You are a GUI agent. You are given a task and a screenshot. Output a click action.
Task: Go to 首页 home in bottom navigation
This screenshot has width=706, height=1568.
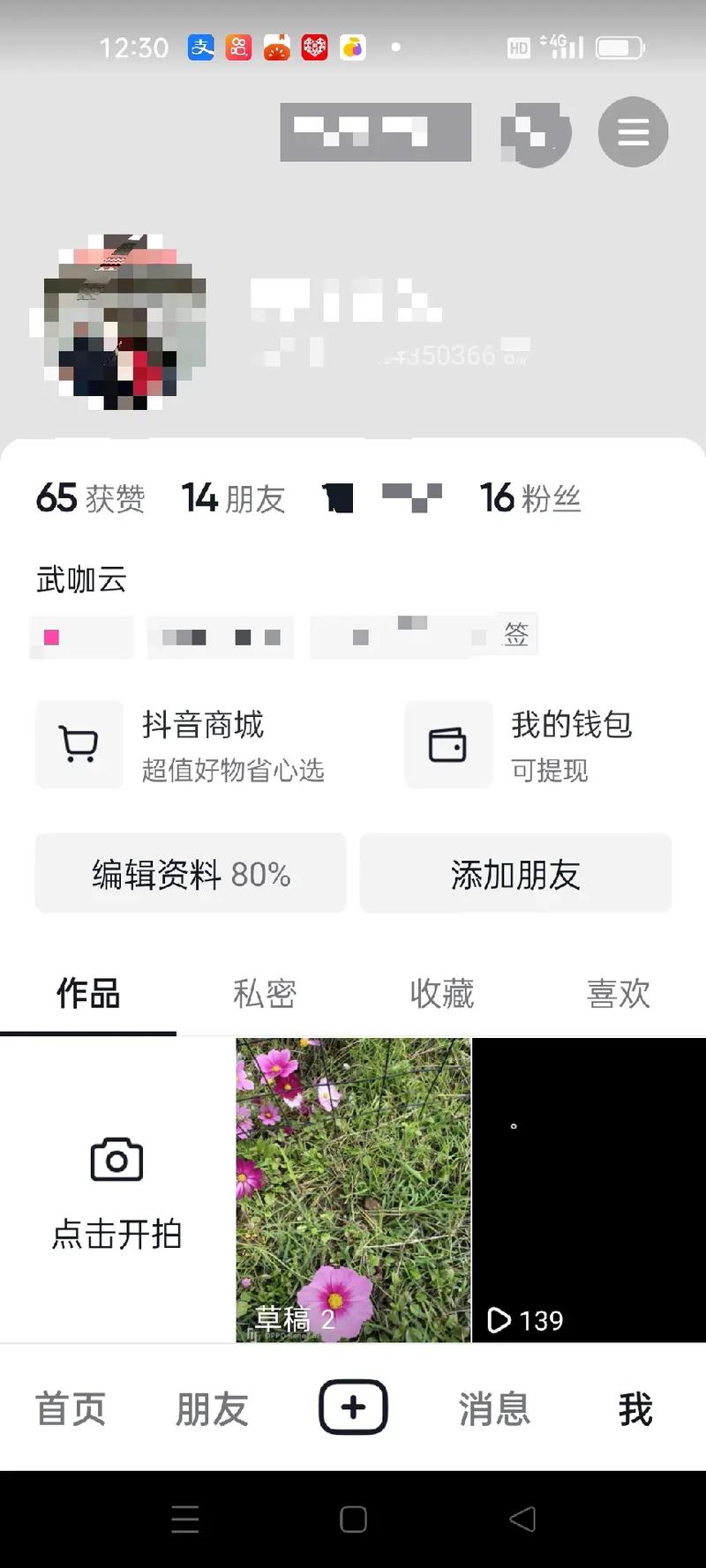coord(70,1409)
